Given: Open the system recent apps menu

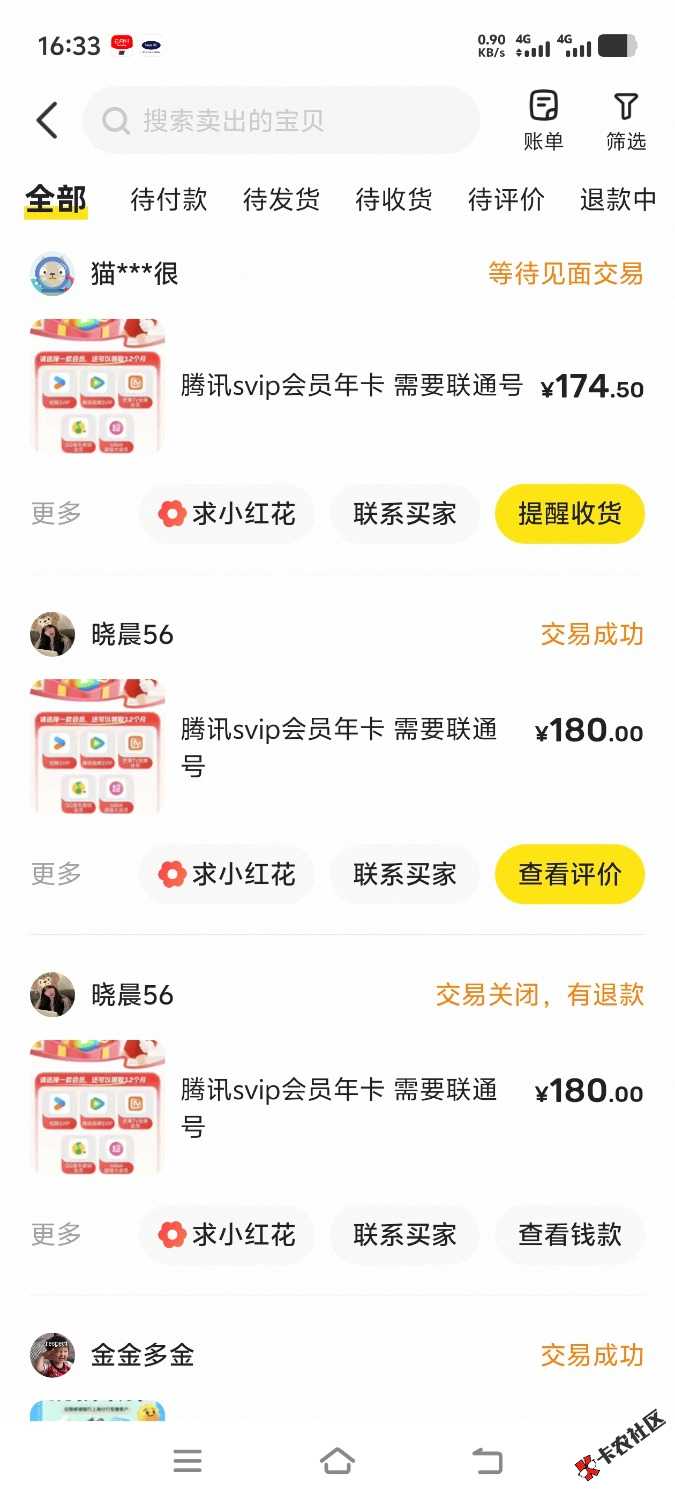Looking at the screenshot, I should (187, 1462).
